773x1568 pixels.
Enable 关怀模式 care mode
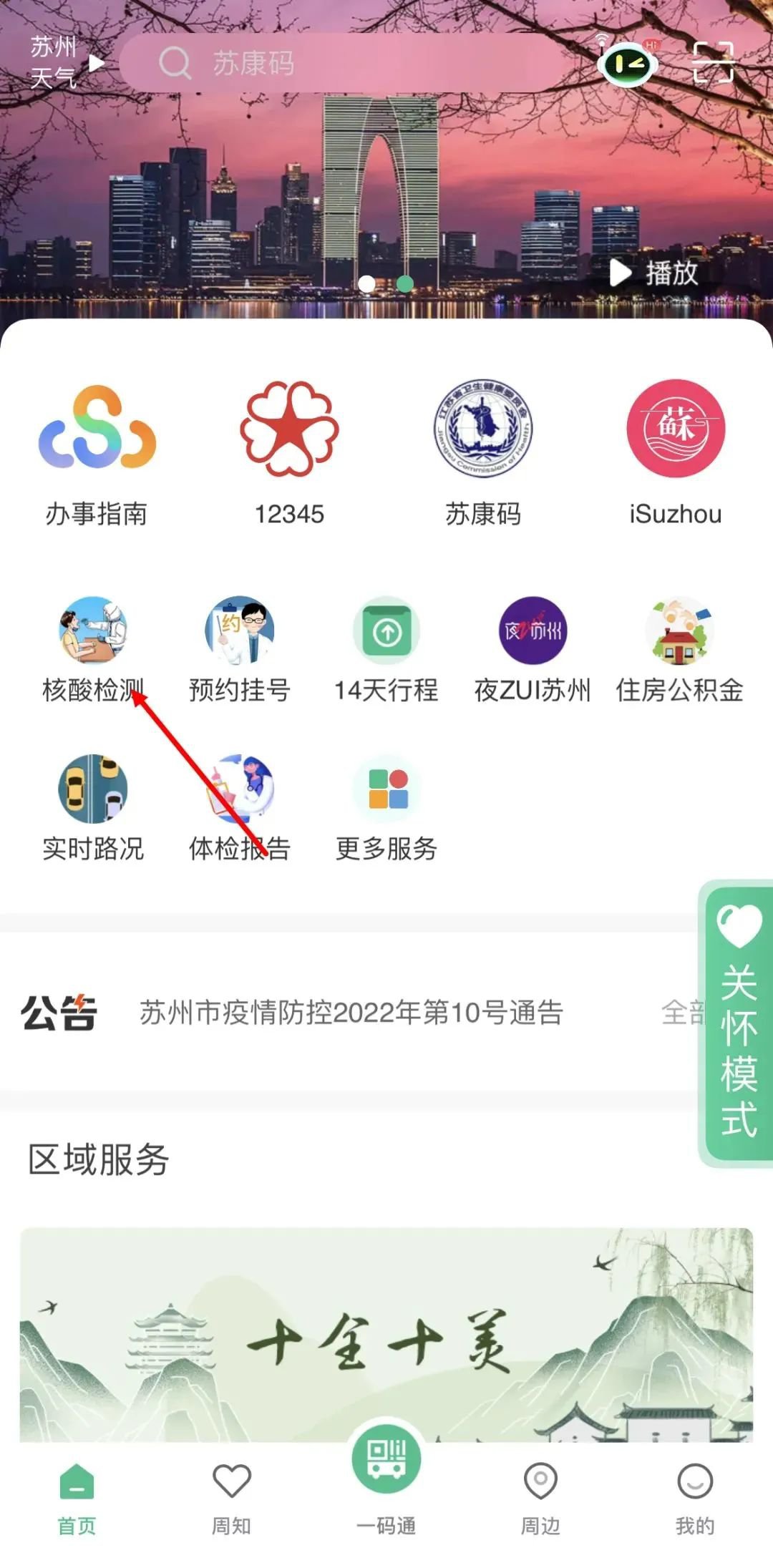pyautogui.click(x=737, y=1023)
